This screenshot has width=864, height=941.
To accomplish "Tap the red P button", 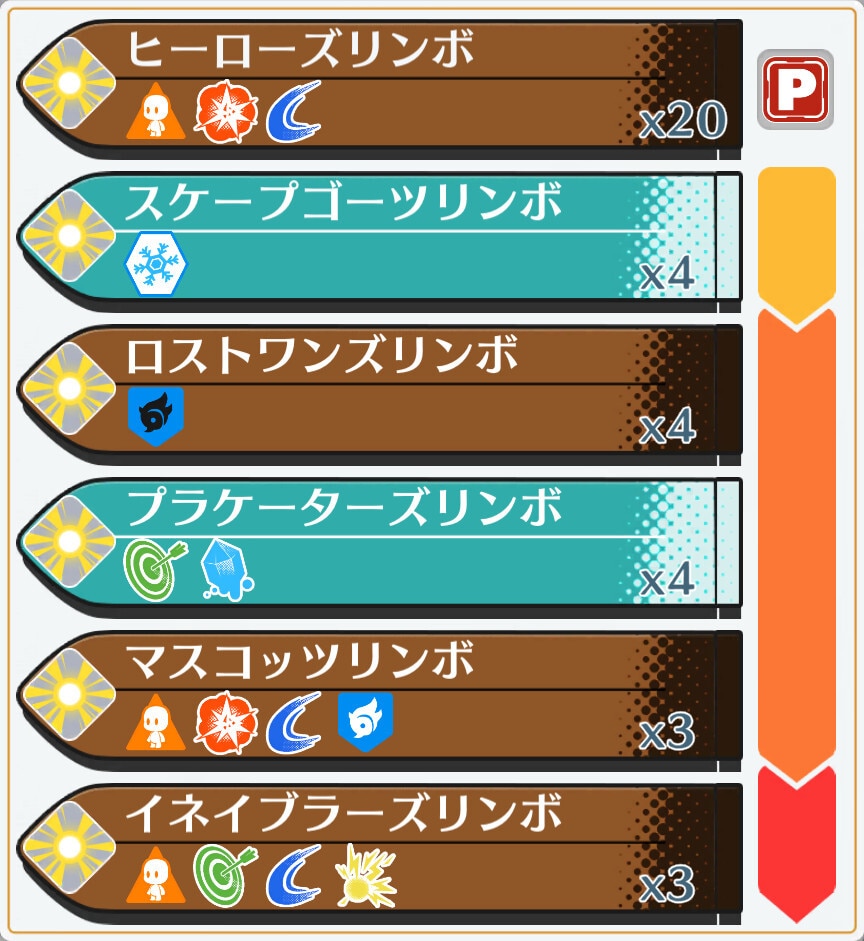I will click(796, 90).
